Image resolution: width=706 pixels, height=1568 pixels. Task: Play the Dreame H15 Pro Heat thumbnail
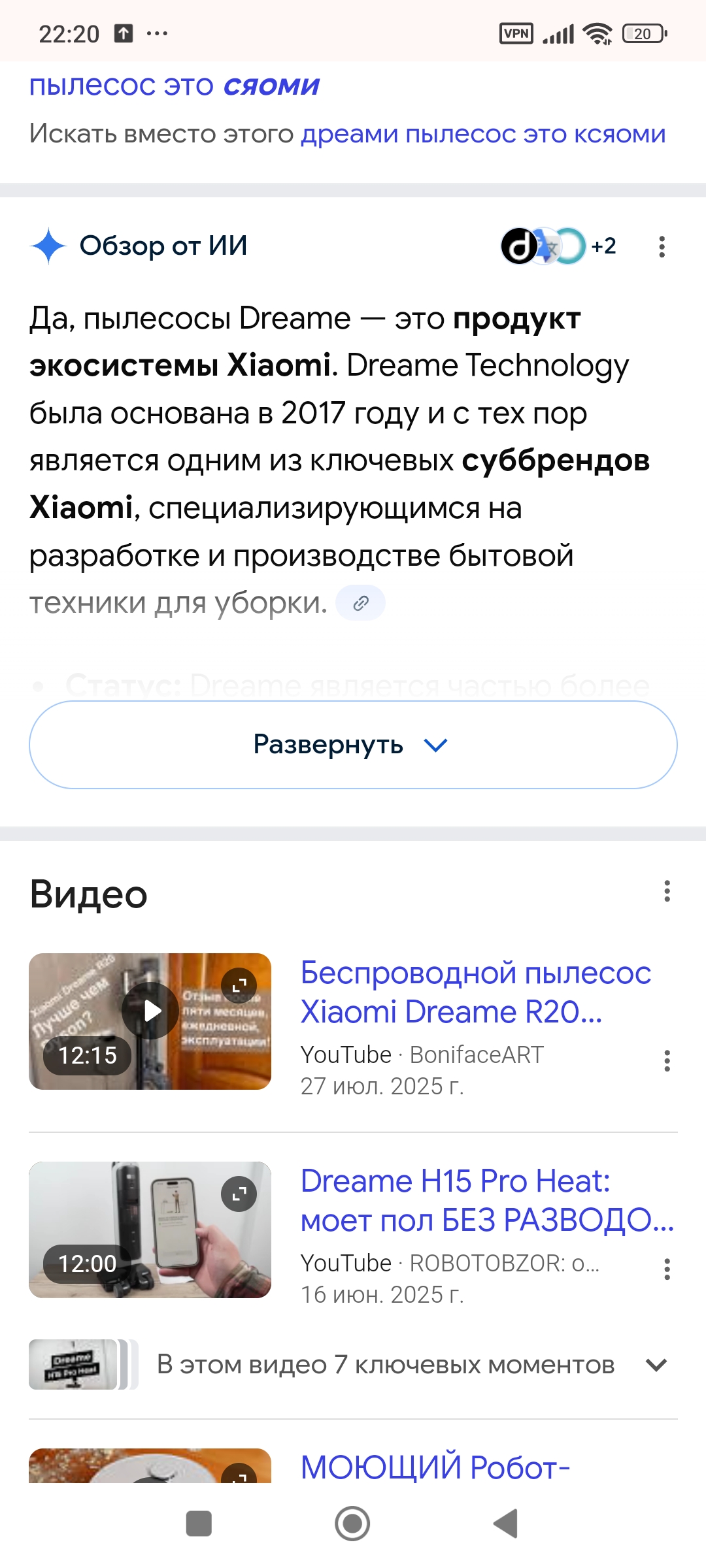tap(150, 1230)
